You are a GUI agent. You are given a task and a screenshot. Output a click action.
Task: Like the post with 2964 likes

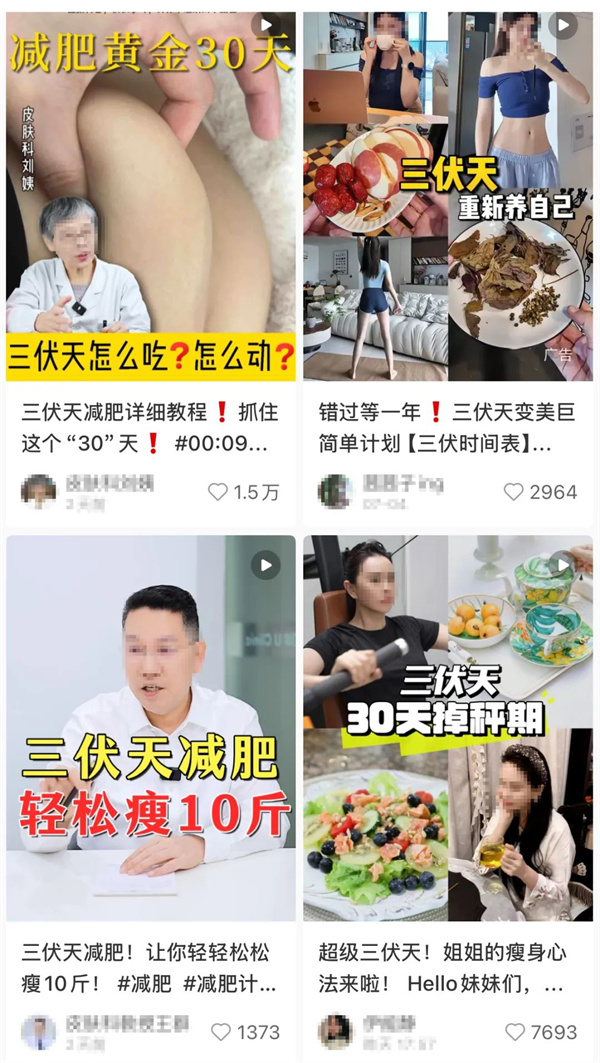514,492
